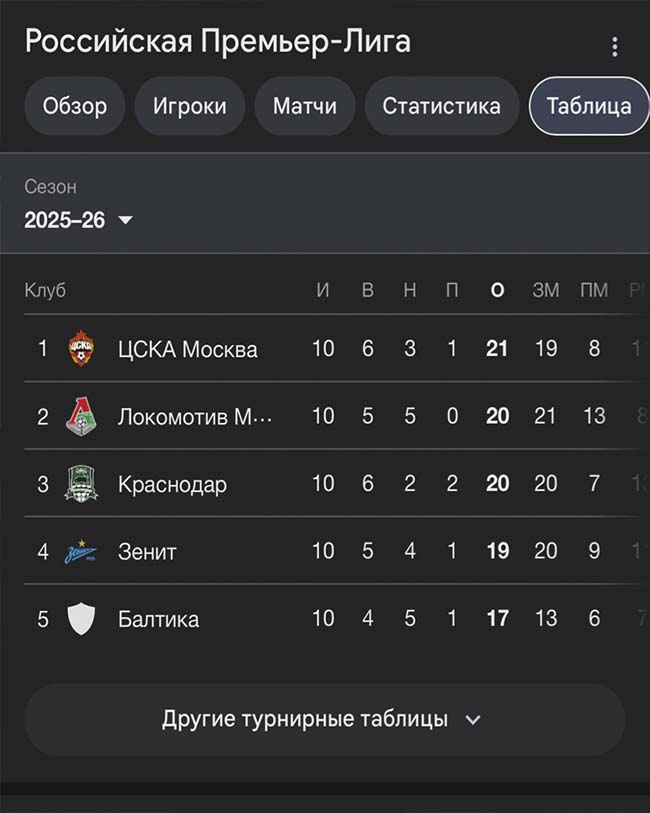Open the Матчи tab
650x813 pixels.
click(x=305, y=106)
